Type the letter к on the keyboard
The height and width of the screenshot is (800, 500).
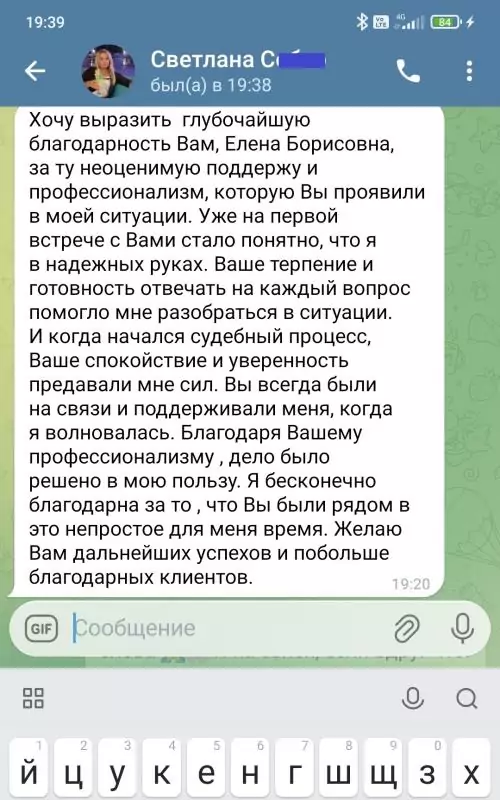161,769
